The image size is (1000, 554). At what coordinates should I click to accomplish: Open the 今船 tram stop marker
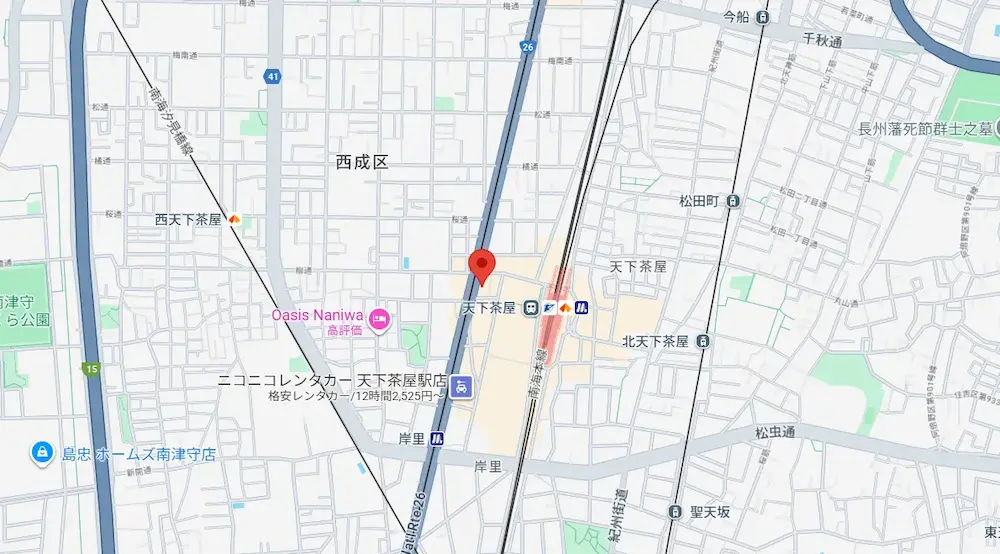(x=763, y=17)
